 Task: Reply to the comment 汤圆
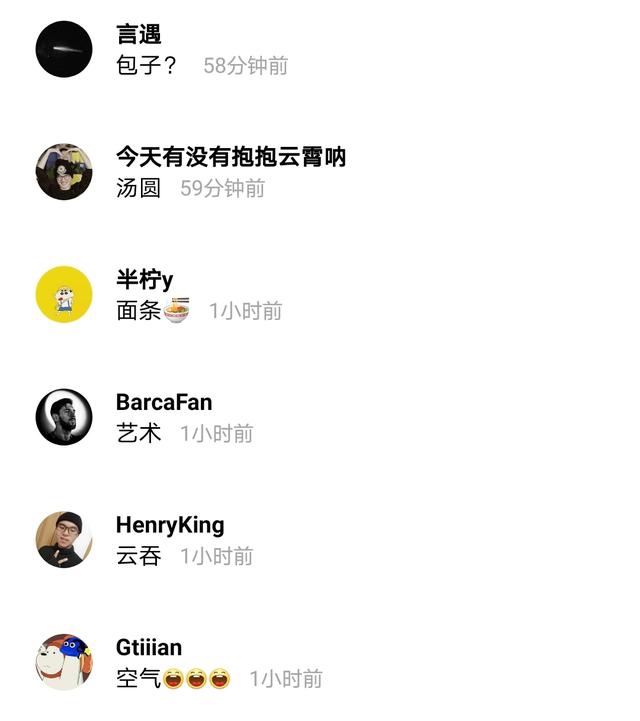[138, 188]
